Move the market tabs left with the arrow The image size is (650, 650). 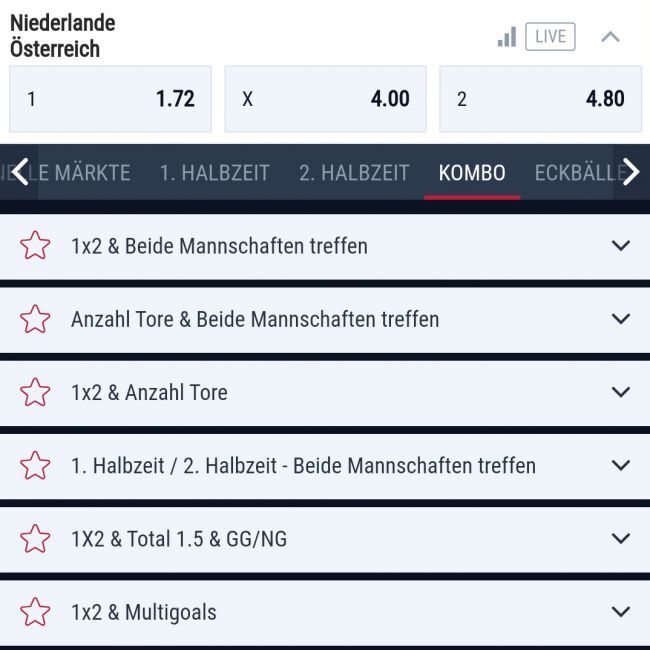click(19, 172)
